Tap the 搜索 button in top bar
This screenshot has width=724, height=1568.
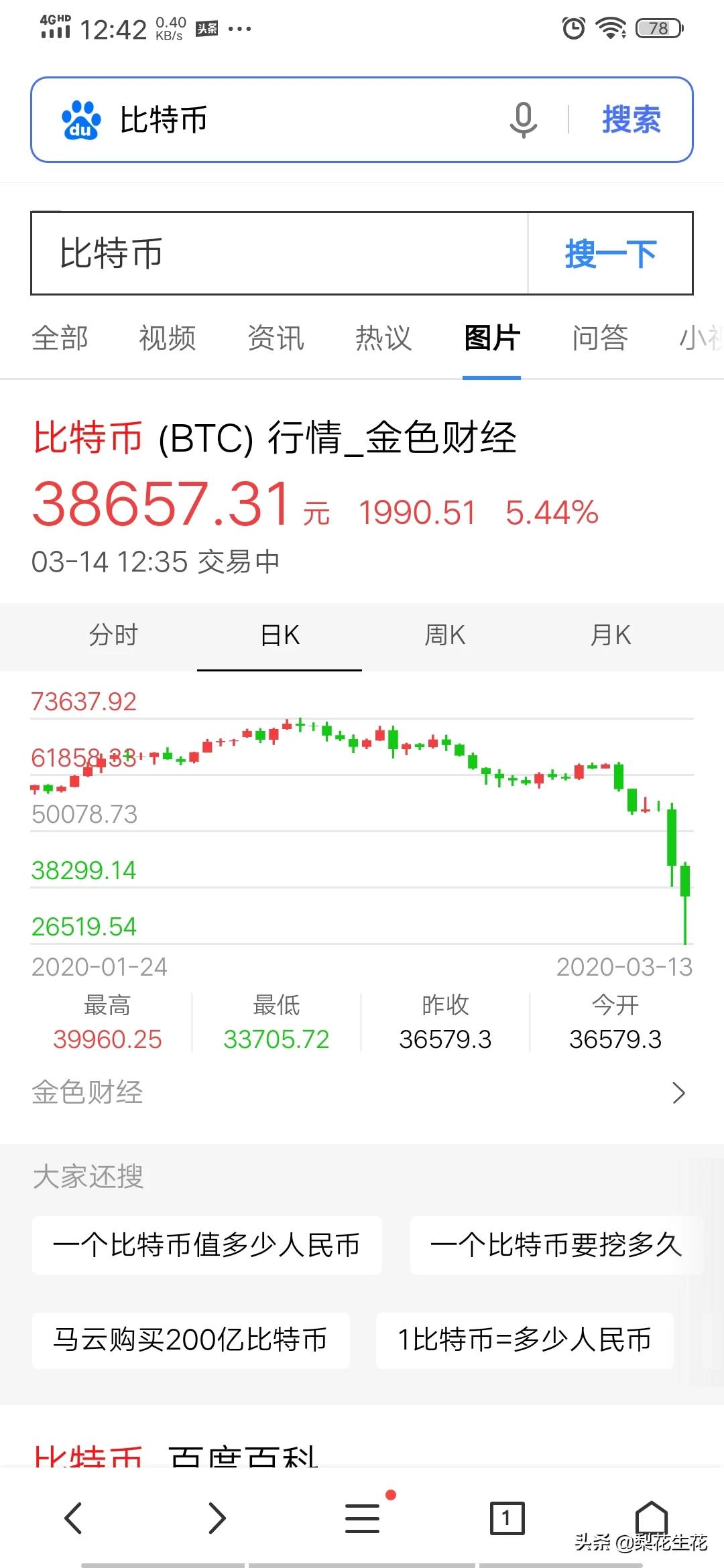click(631, 120)
